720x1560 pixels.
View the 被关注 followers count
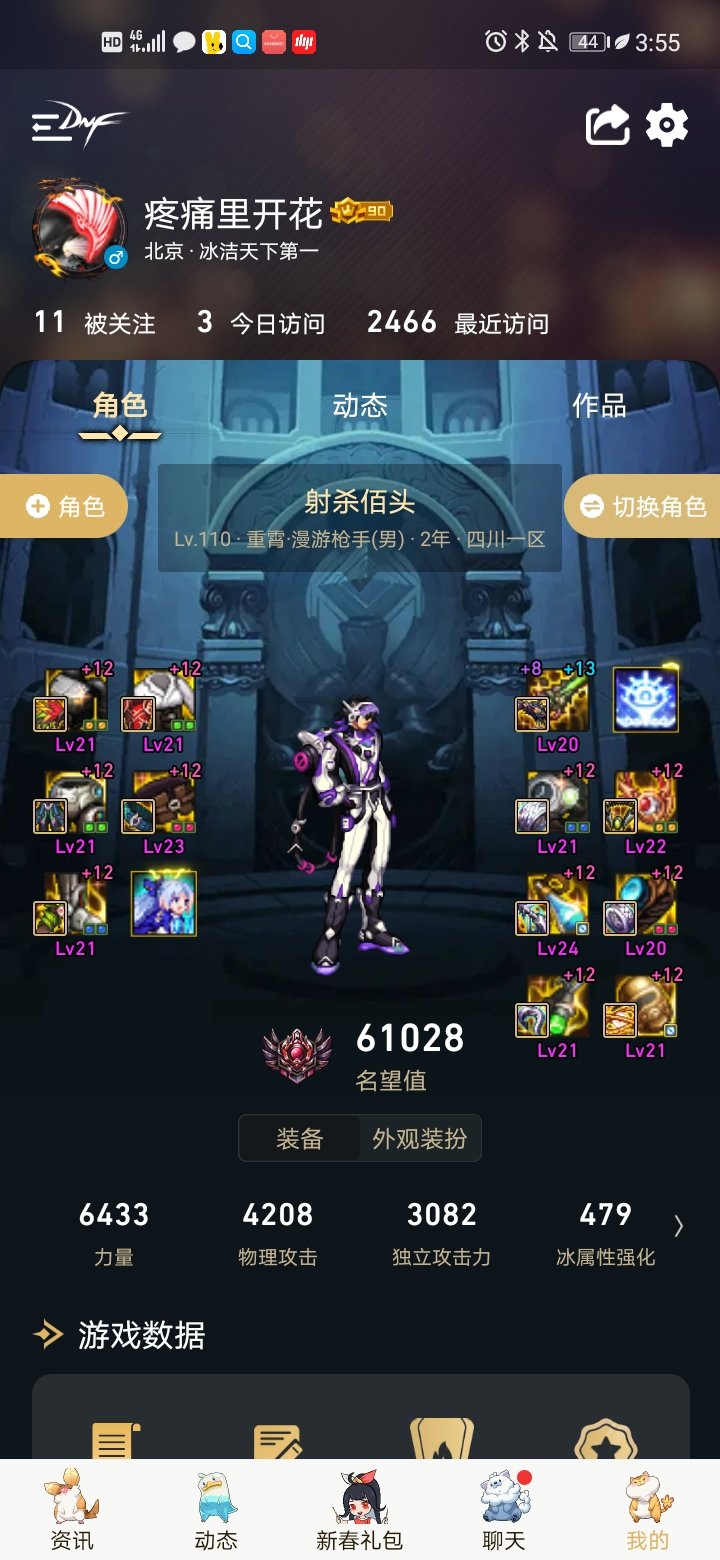[x=95, y=323]
